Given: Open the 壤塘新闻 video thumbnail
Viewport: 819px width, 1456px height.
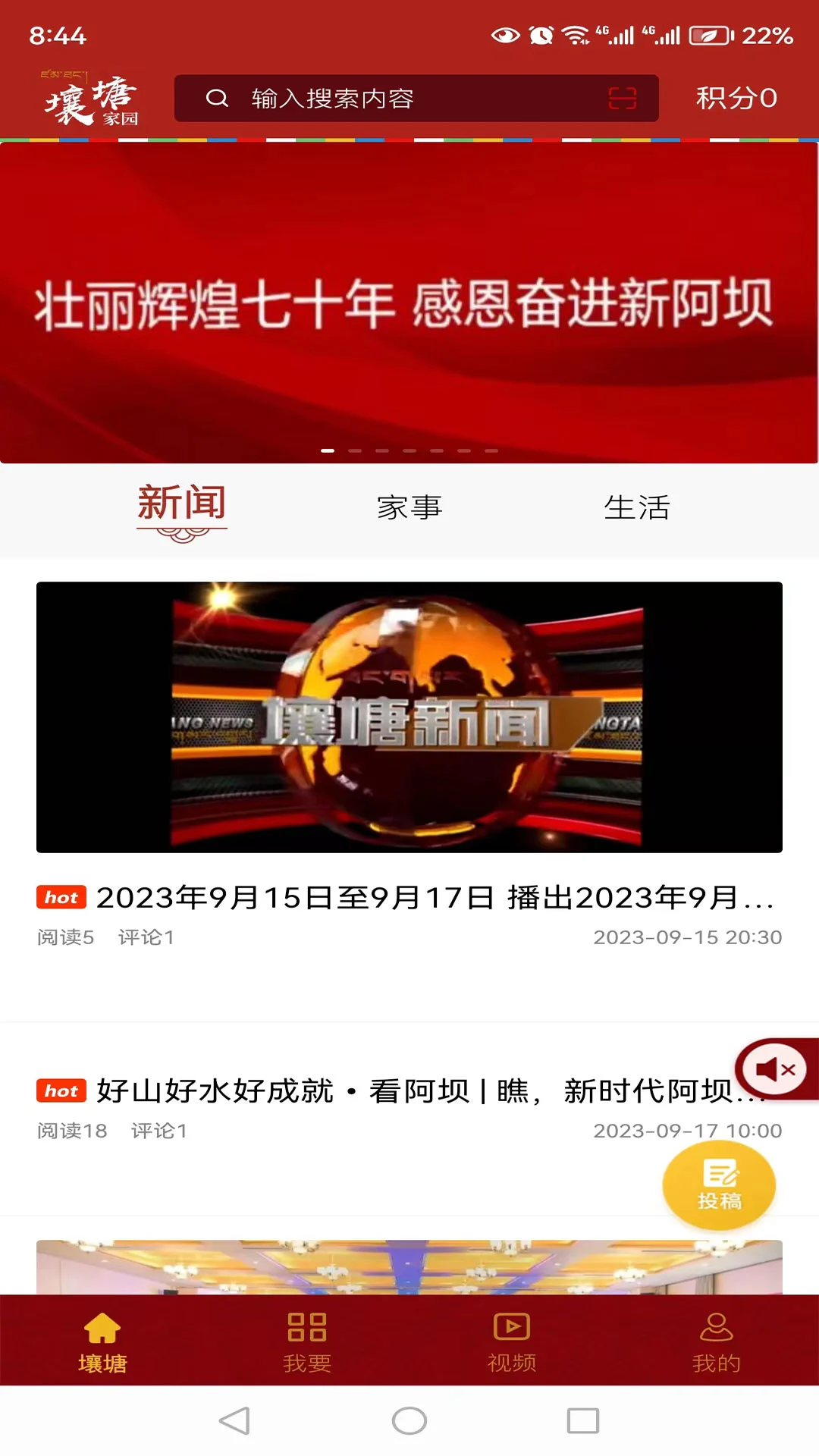Looking at the screenshot, I should pyautogui.click(x=409, y=717).
